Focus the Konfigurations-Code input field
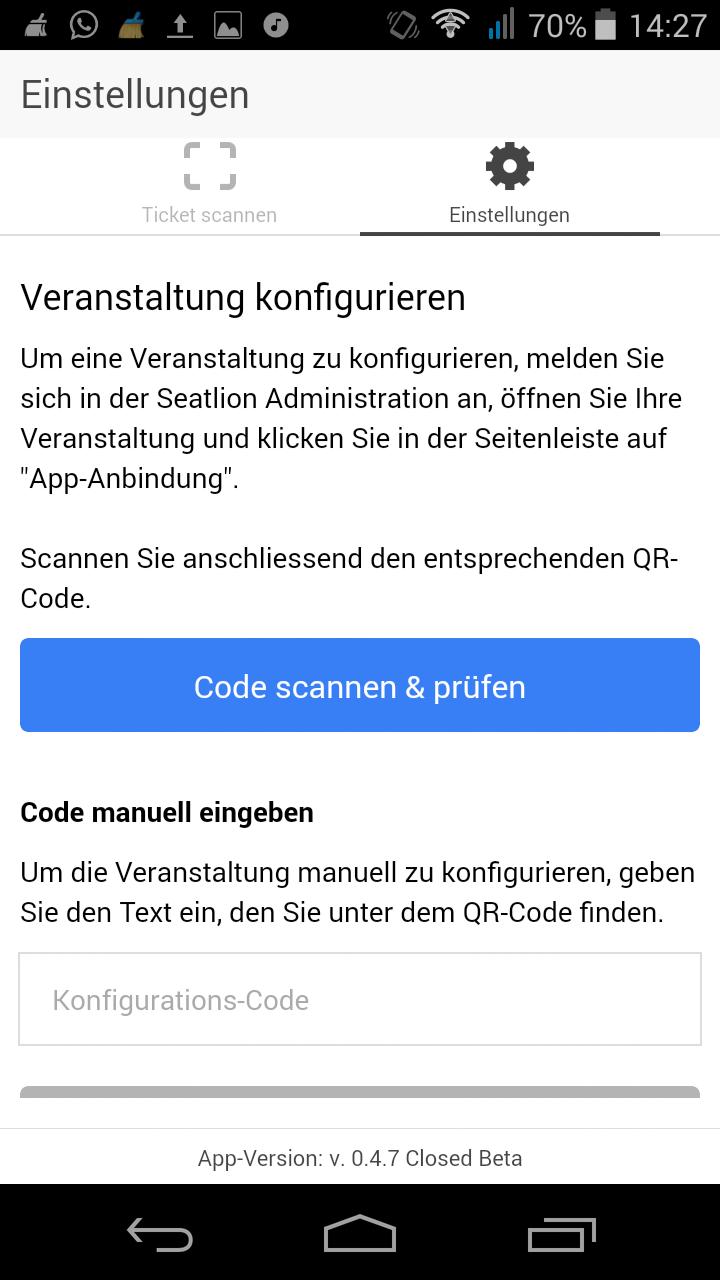The image size is (720, 1280). pyautogui.click(x=360, y=1000)
